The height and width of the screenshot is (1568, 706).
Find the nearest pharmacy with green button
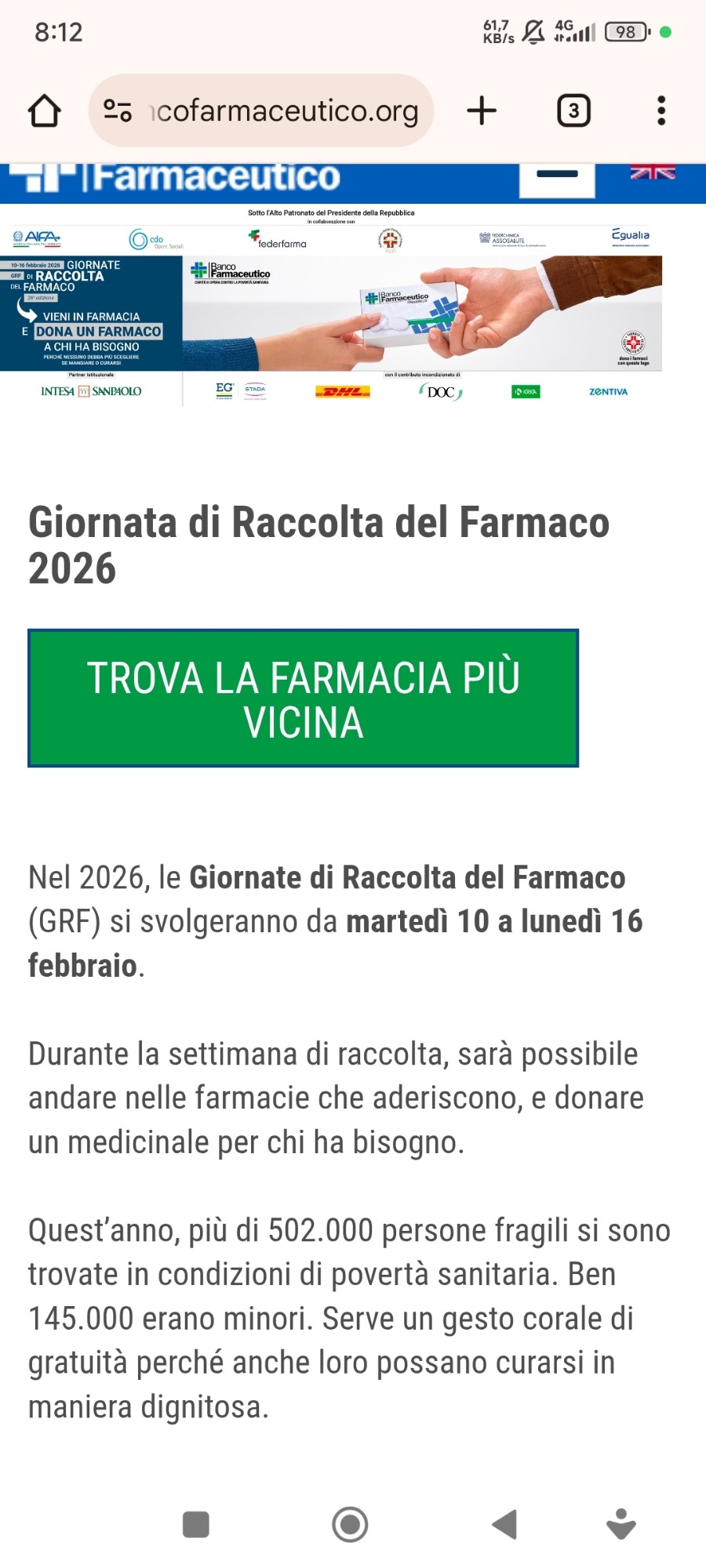point(303,698)
